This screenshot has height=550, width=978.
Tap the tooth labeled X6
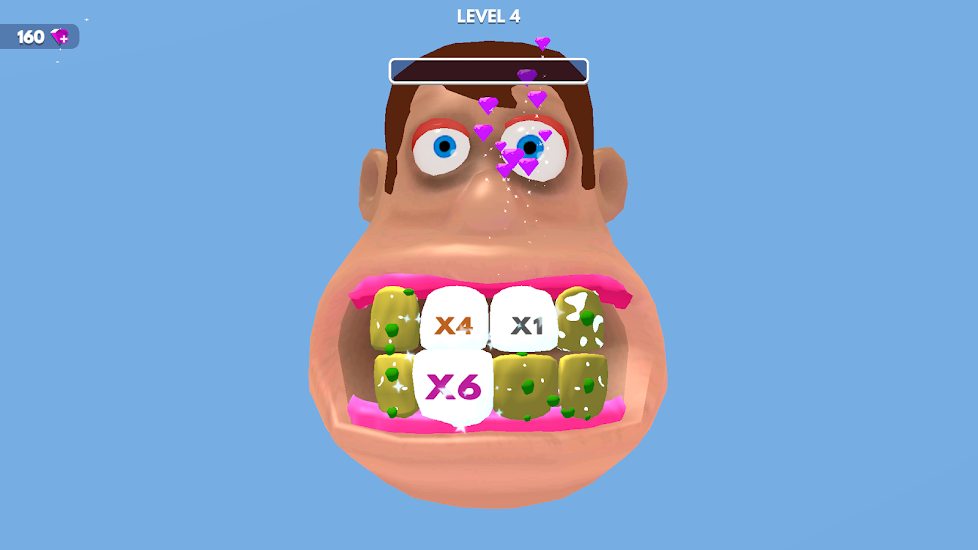(453, 386)
